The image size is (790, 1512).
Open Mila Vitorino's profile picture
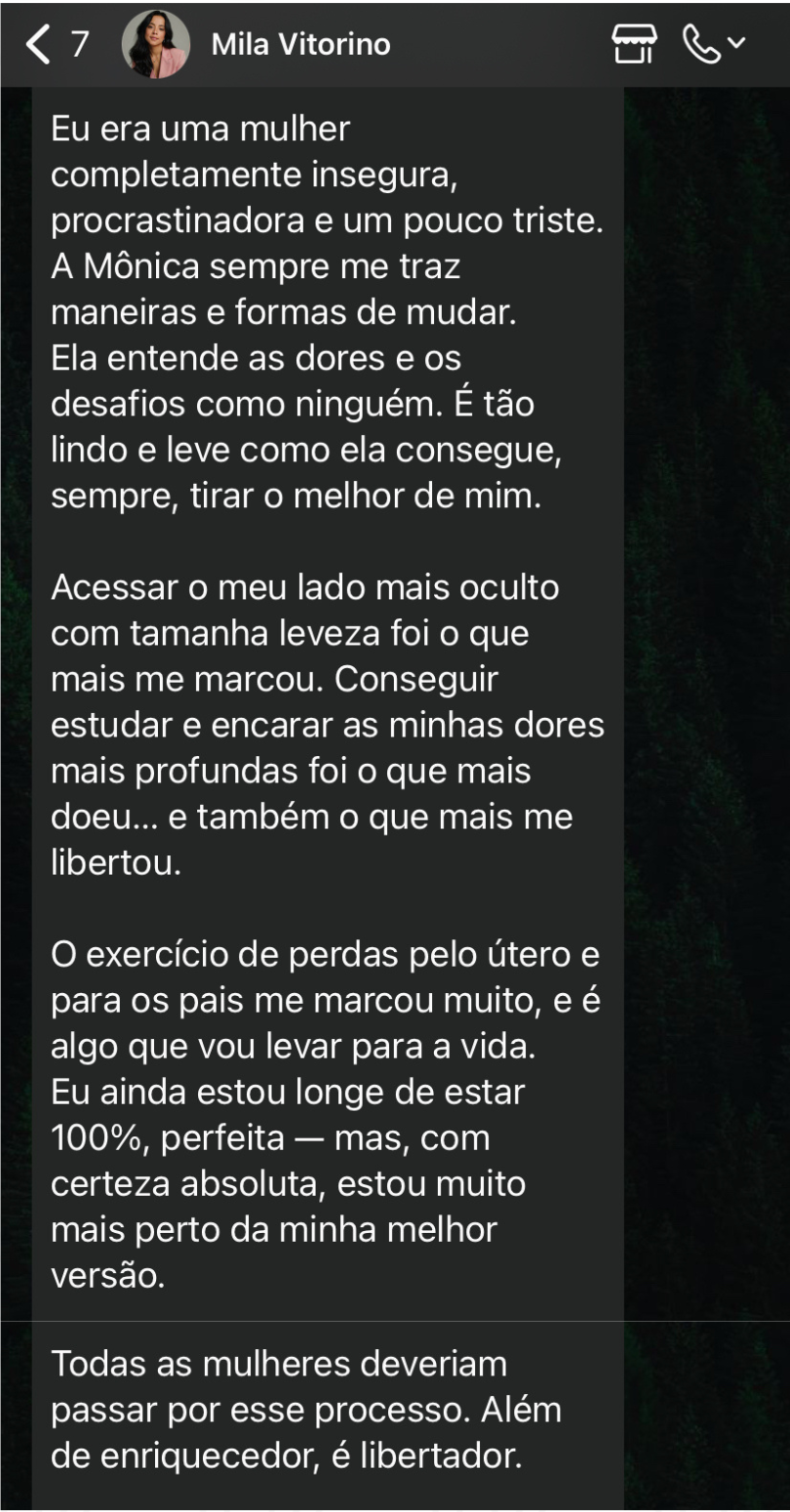click(x=155, y=45)
